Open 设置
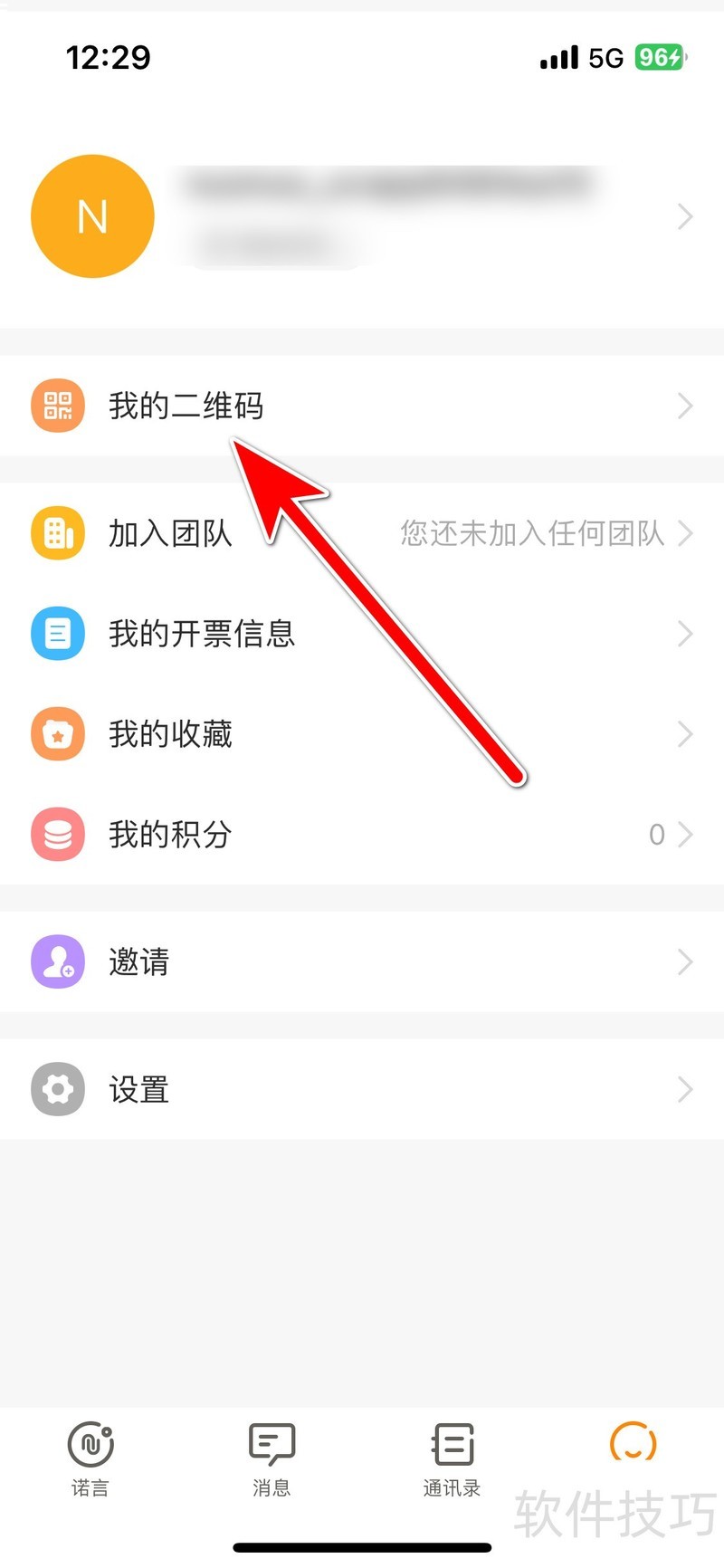 coord(362,1089)
